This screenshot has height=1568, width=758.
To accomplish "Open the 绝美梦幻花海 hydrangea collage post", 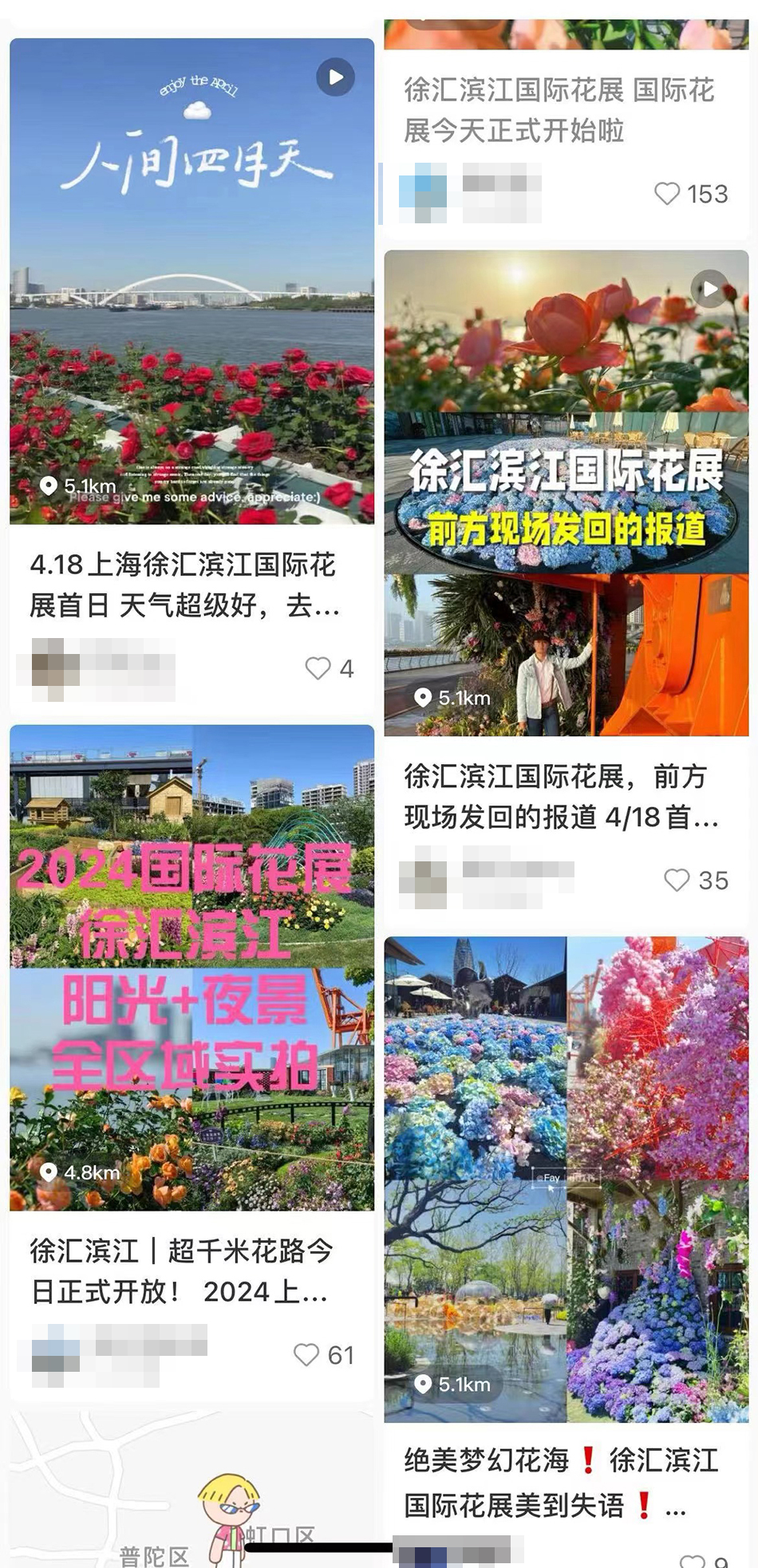I will [567, 1179].
